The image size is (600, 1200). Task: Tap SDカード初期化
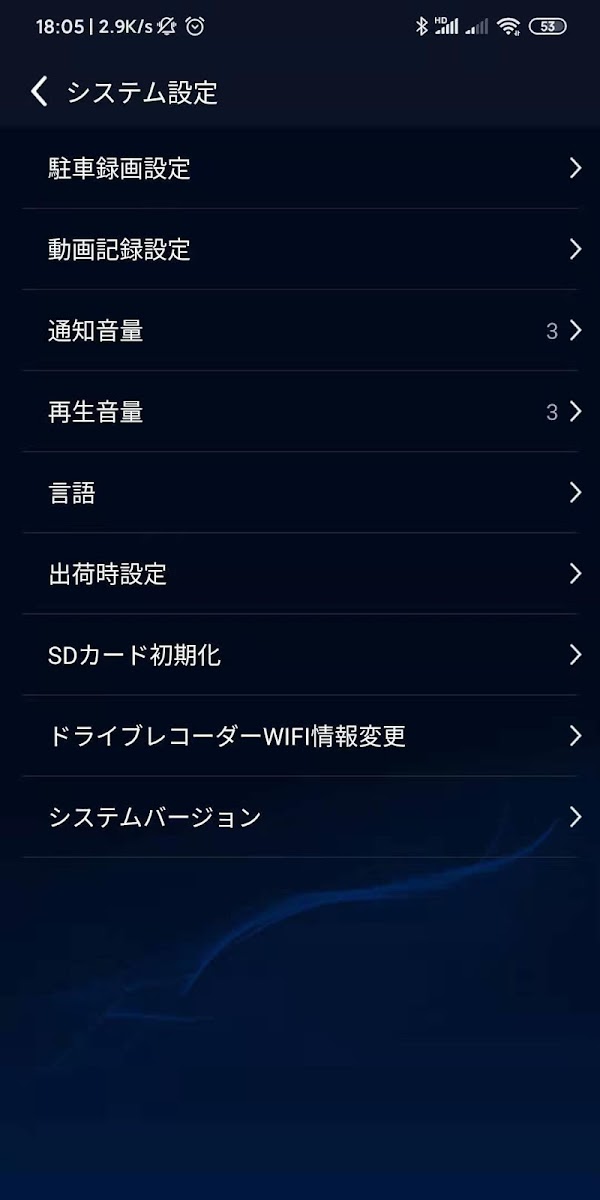pos(300,655)
